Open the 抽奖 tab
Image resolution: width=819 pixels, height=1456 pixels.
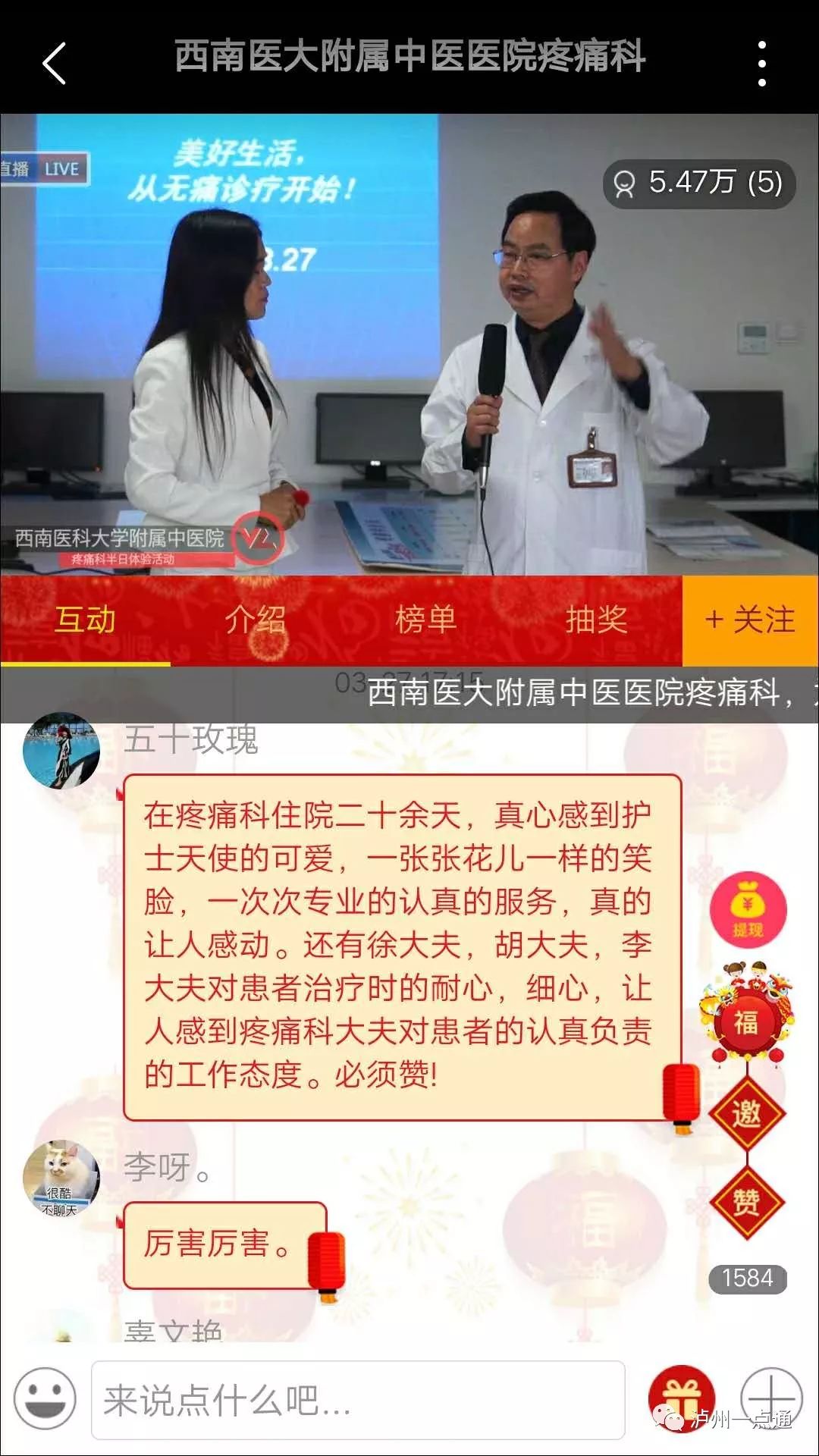pos(596,620)
